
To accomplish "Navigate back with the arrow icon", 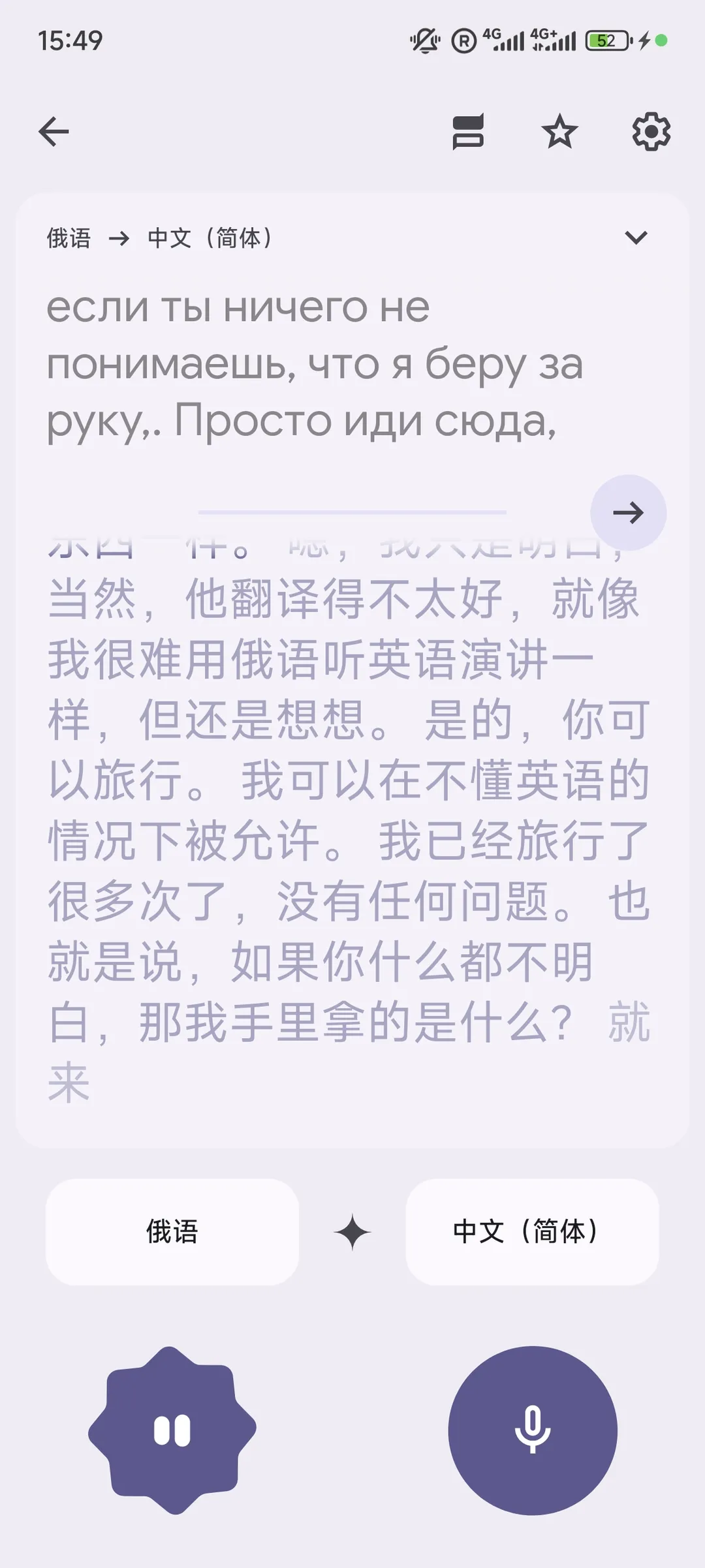I will [54, 131].
